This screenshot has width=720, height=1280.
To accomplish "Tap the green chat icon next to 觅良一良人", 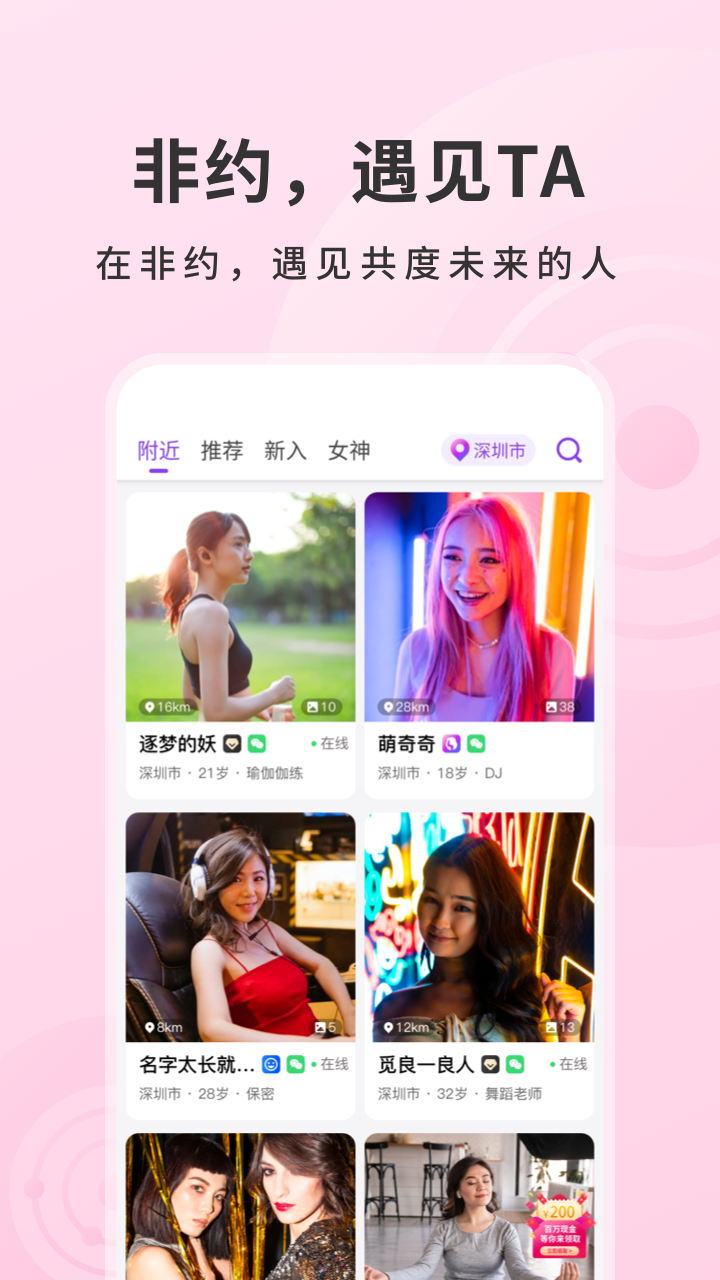I will (x=513, y=1063).
